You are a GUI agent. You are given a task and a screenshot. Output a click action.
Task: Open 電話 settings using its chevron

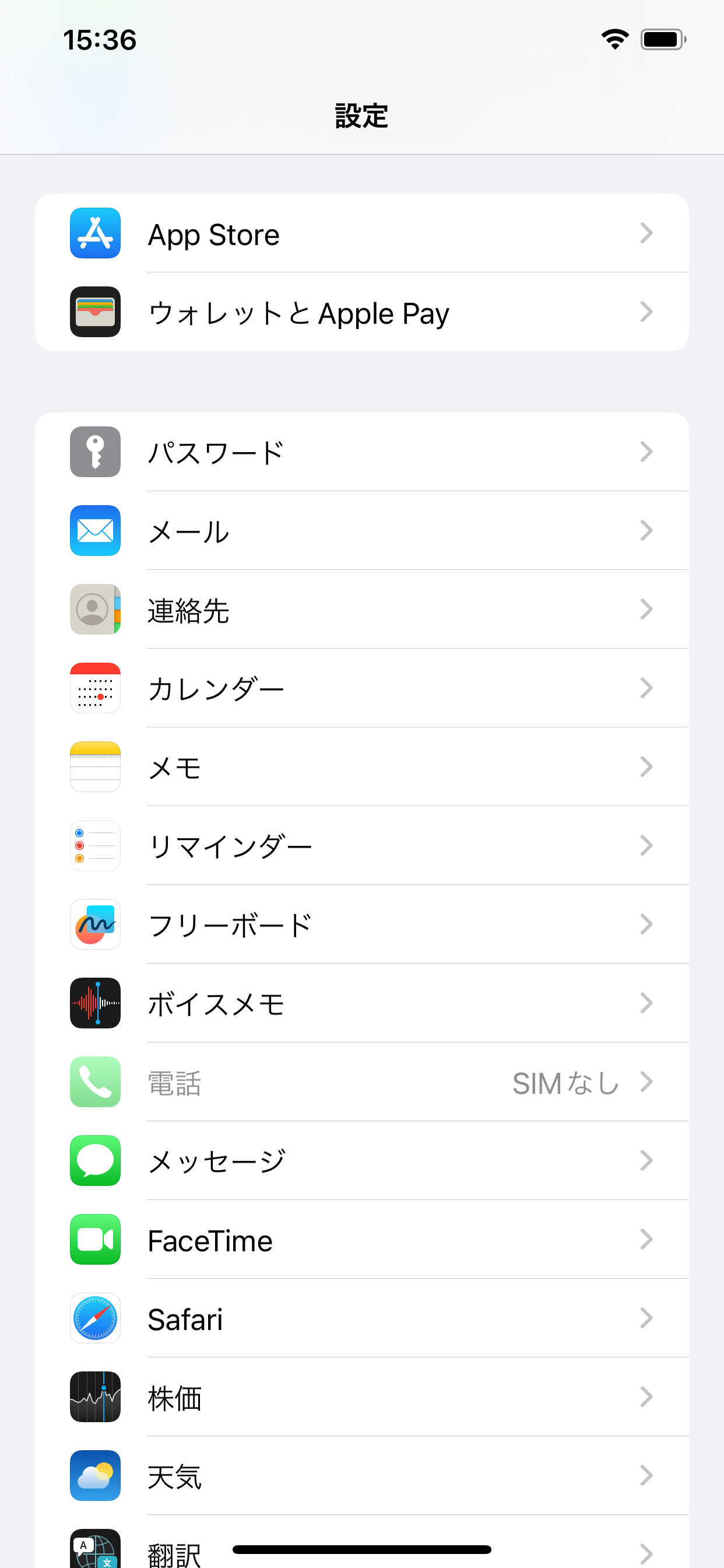(646, 1082)
